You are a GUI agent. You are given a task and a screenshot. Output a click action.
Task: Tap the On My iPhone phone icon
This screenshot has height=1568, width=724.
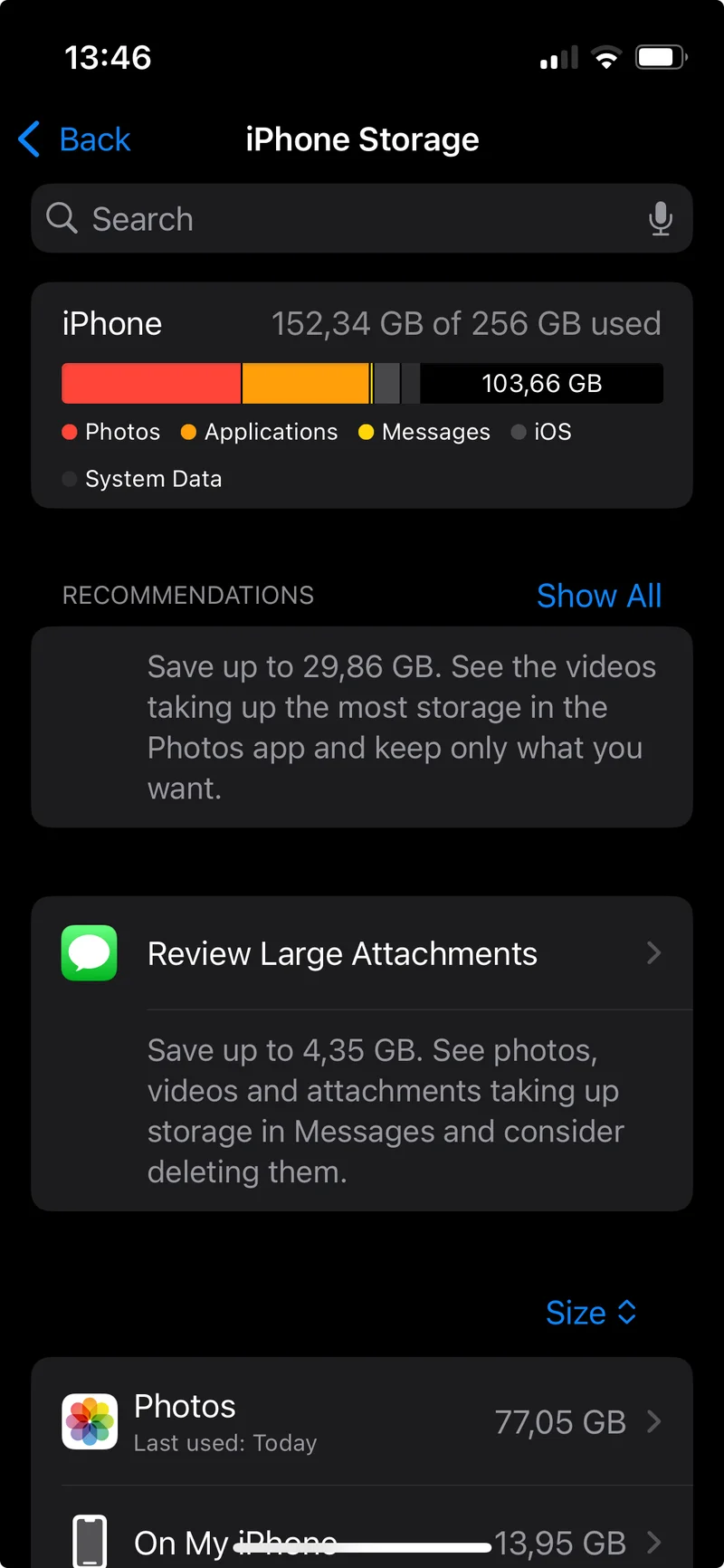click(x=90, y=1539)
